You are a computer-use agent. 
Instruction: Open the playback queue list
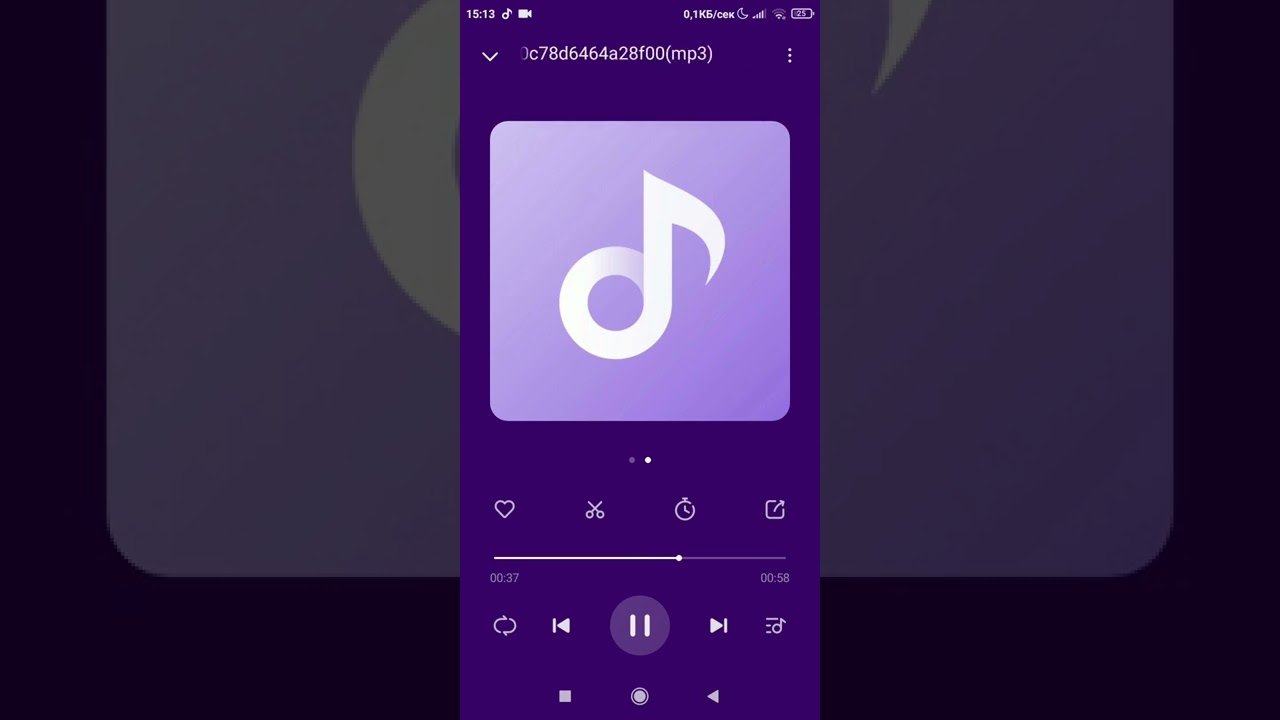pyautogui.click(x=775, y=626)
